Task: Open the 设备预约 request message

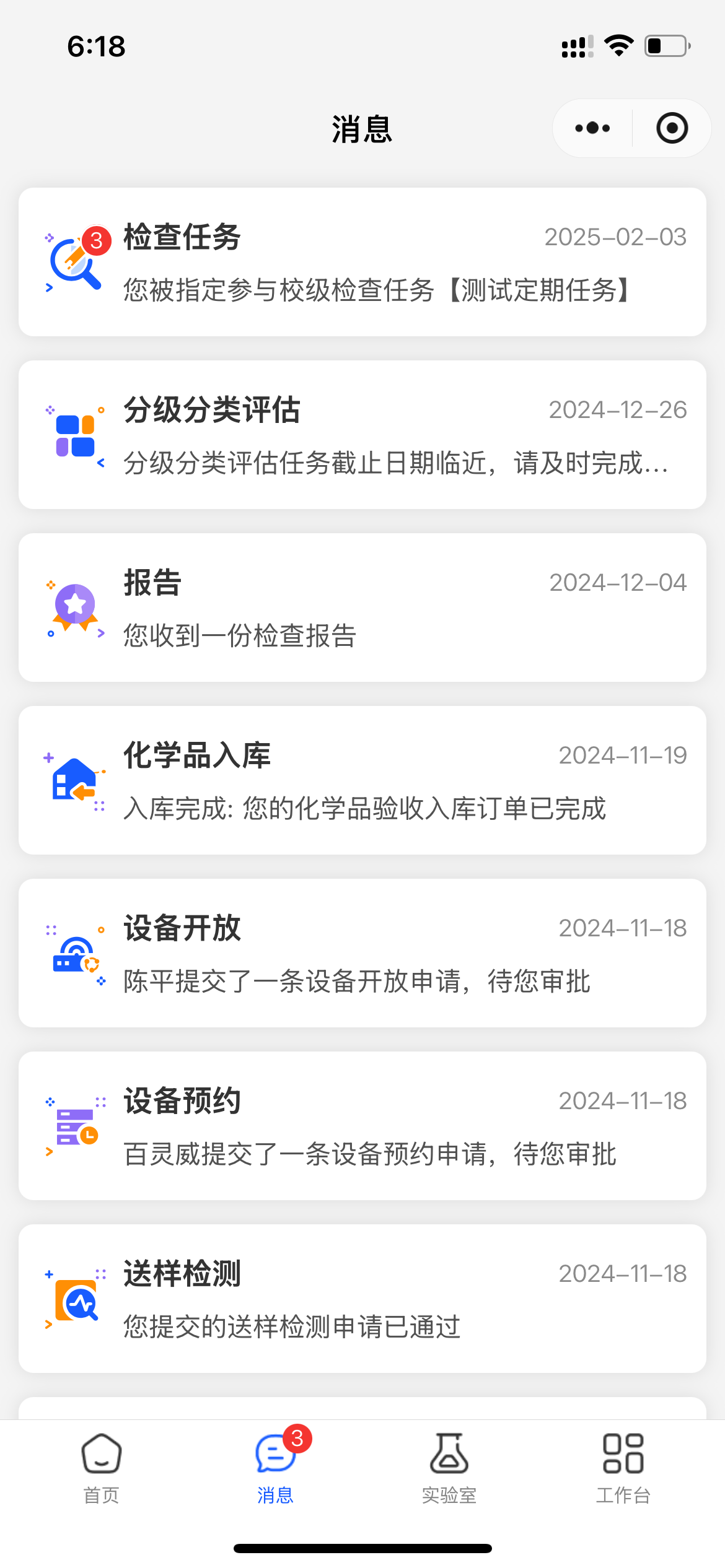Action: click(x=362, y=1126)
